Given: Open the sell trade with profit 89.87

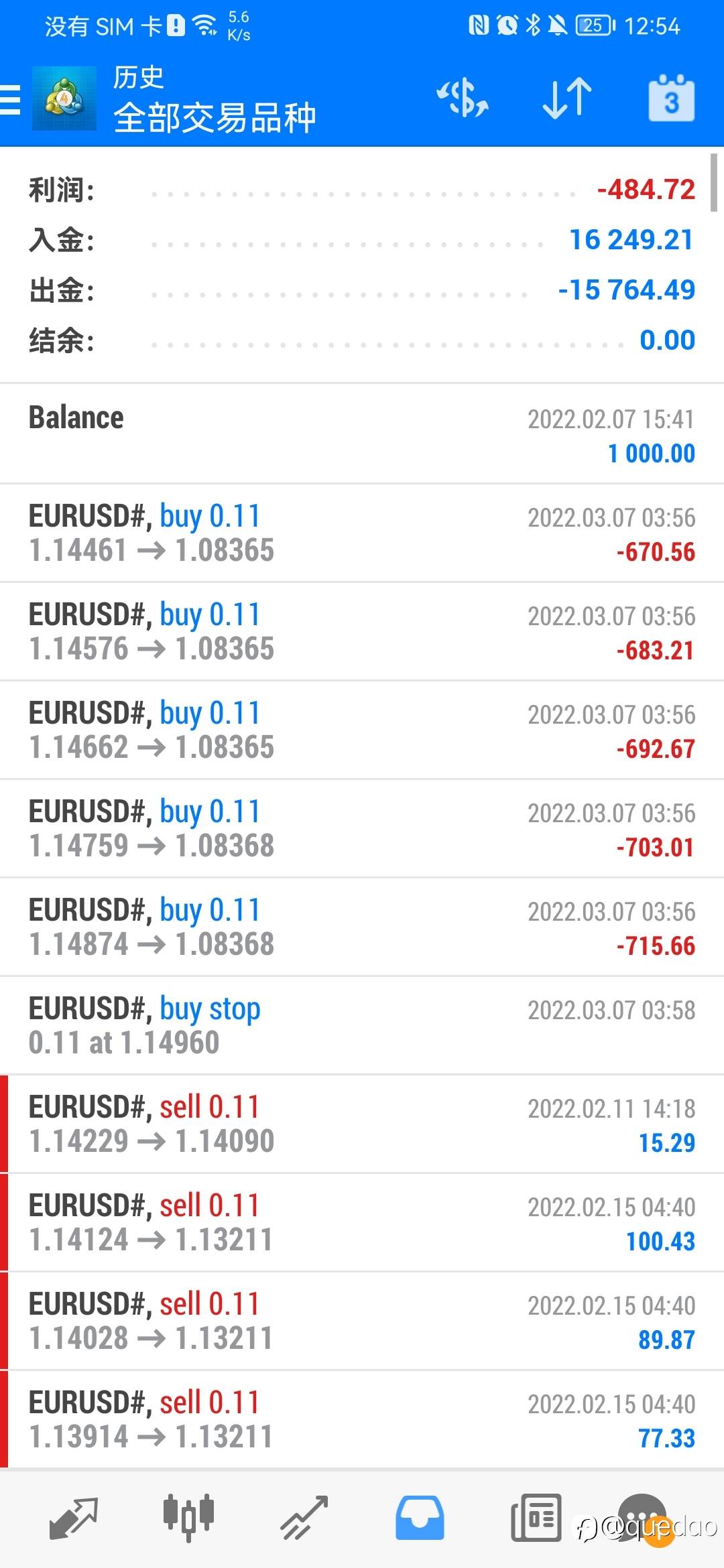Looking at the screenshot, I should 362,1321.
